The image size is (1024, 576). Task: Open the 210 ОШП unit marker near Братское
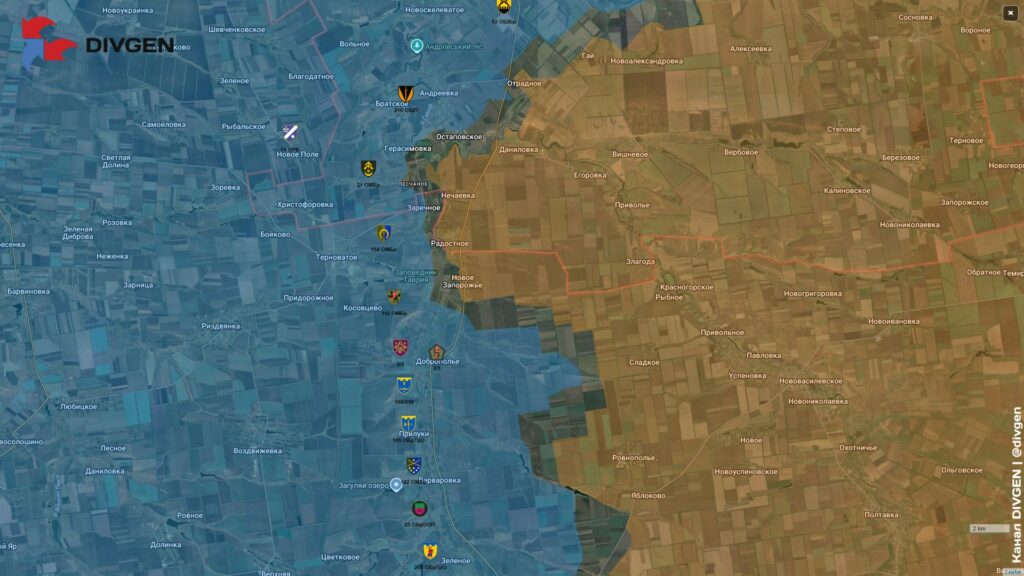(x=405, y=94)
